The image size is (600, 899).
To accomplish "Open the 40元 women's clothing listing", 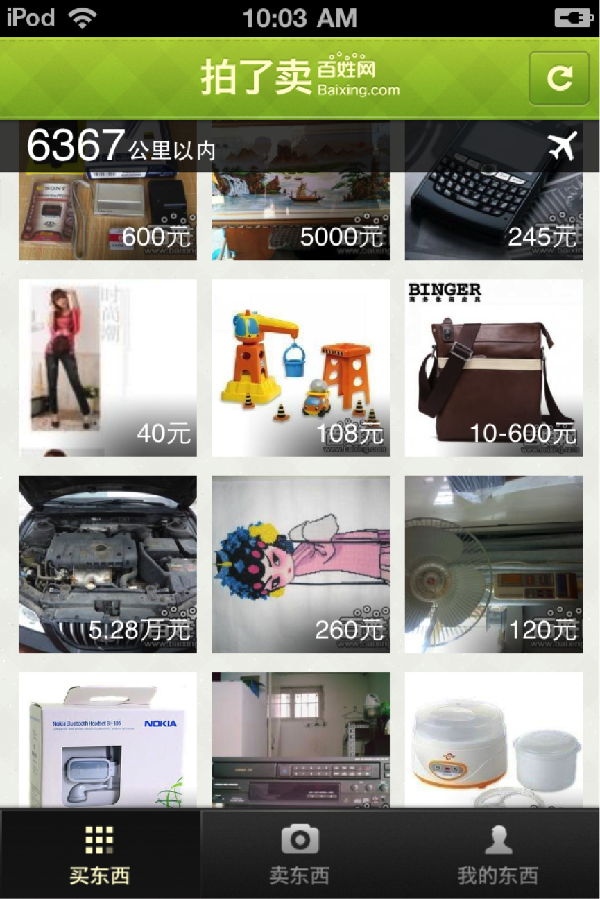I will coord(108,367).
